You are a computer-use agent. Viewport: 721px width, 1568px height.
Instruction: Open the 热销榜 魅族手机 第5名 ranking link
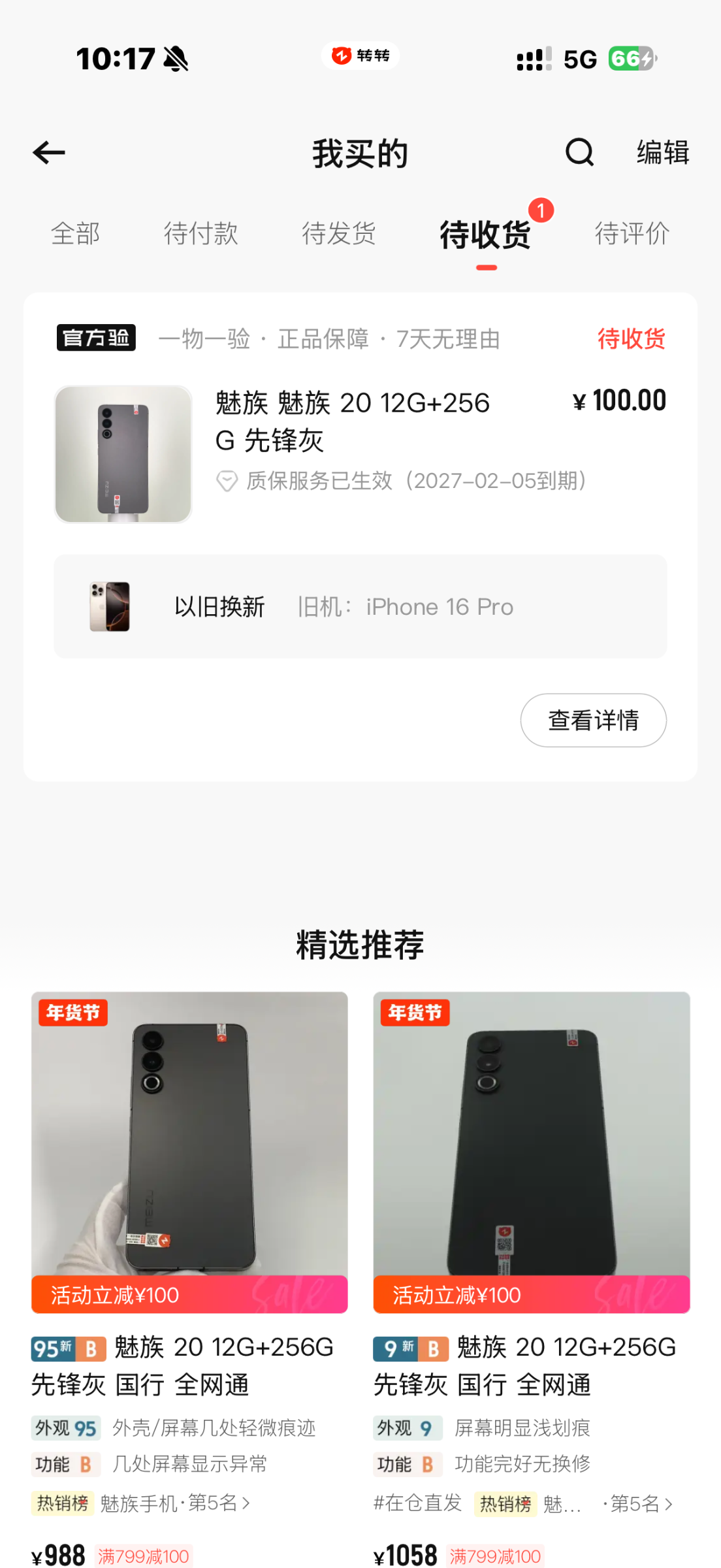tap(141, 1503)
